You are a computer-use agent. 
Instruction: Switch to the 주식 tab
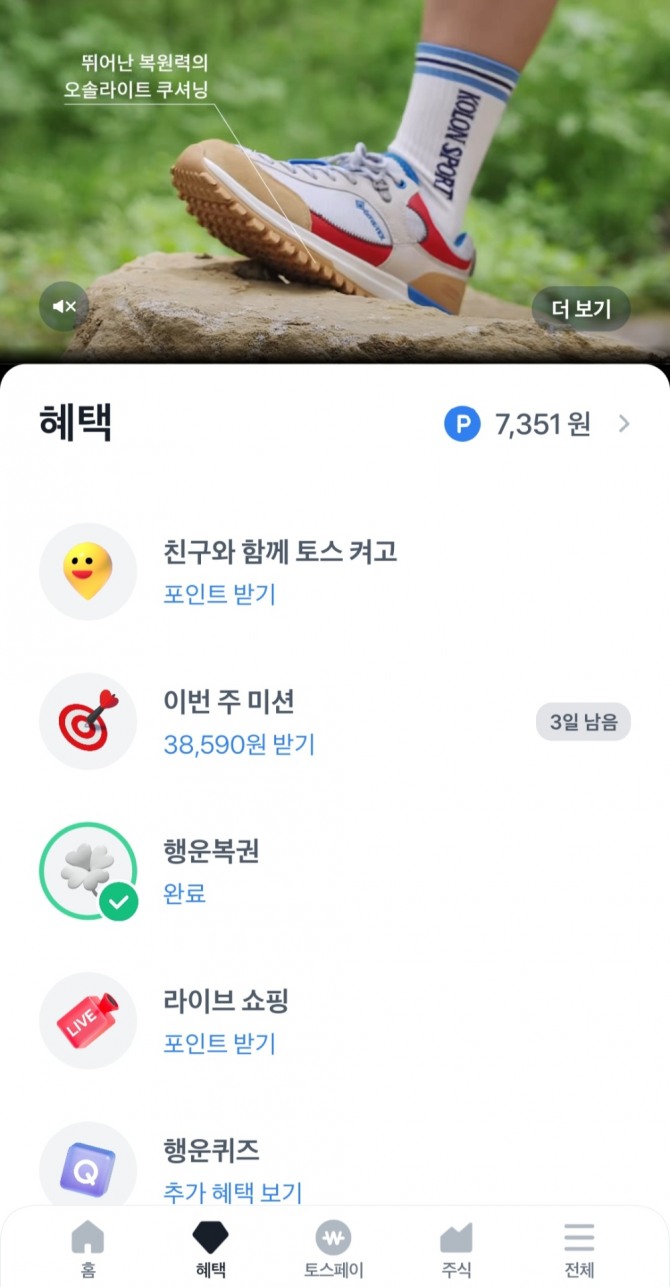tap(456, 1249)
